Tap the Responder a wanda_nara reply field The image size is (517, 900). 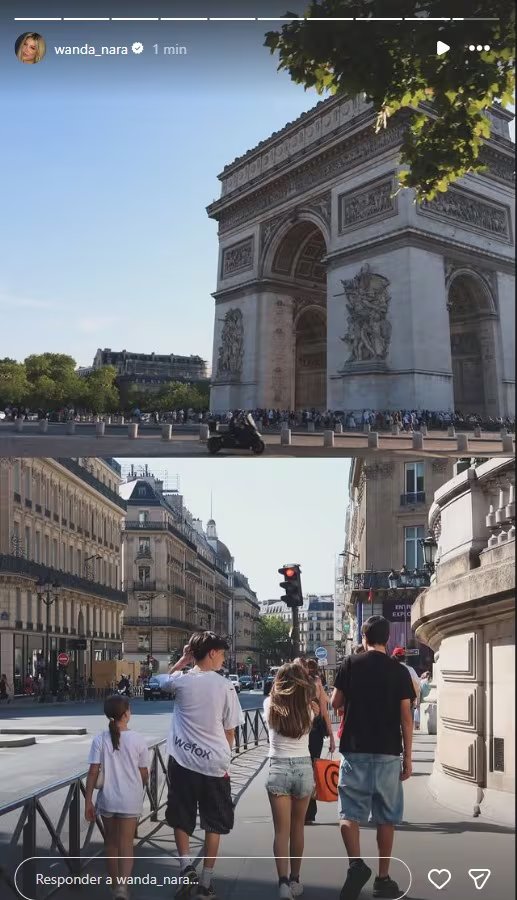click(x=213, y=879)
